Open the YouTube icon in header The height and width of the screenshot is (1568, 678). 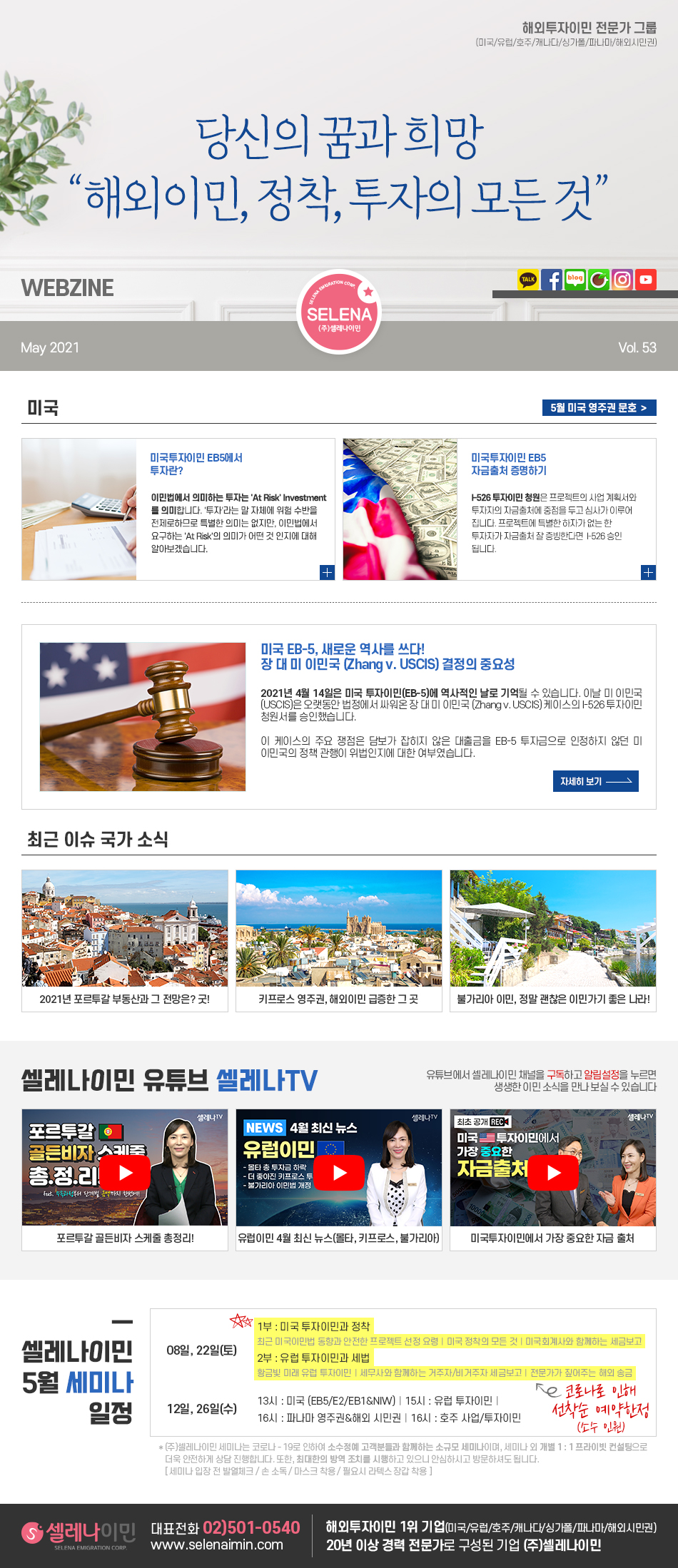(x=646, y=280)
